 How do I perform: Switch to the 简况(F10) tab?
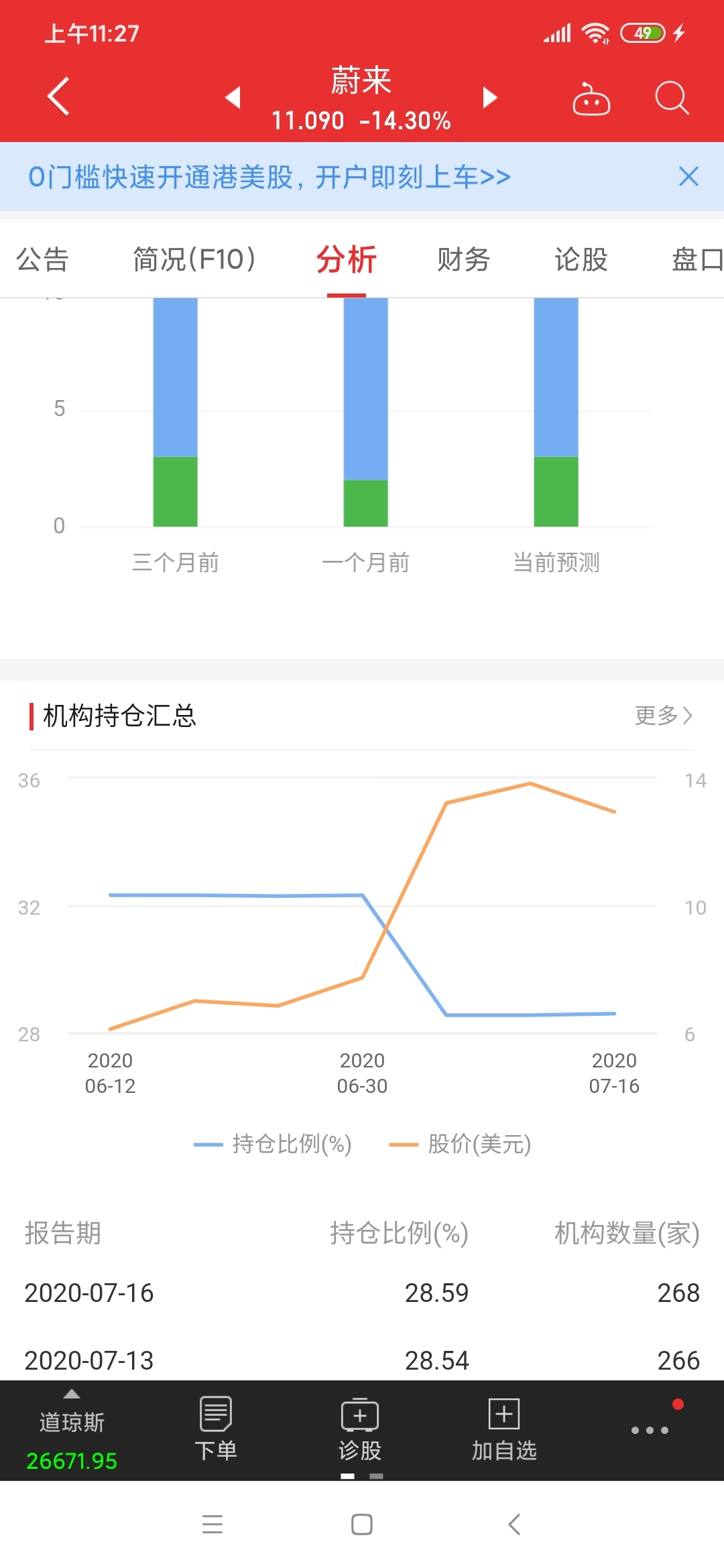tap(194, 259)
